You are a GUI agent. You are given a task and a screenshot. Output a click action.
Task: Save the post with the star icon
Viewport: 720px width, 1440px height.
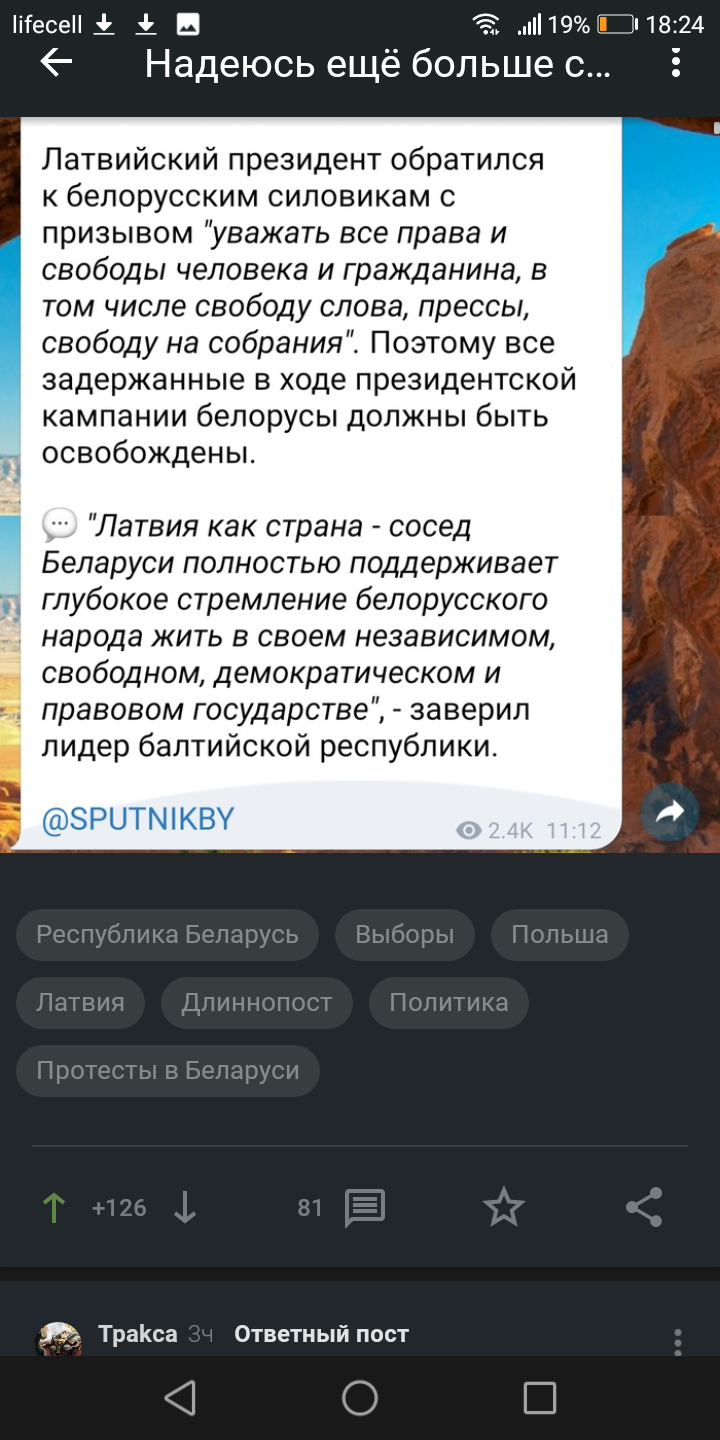click(x=503, y=1208)
